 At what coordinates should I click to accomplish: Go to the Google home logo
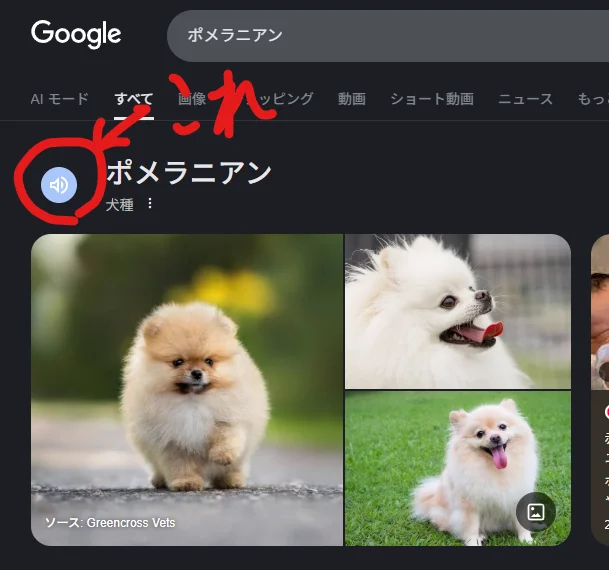(x=76, y=34)
